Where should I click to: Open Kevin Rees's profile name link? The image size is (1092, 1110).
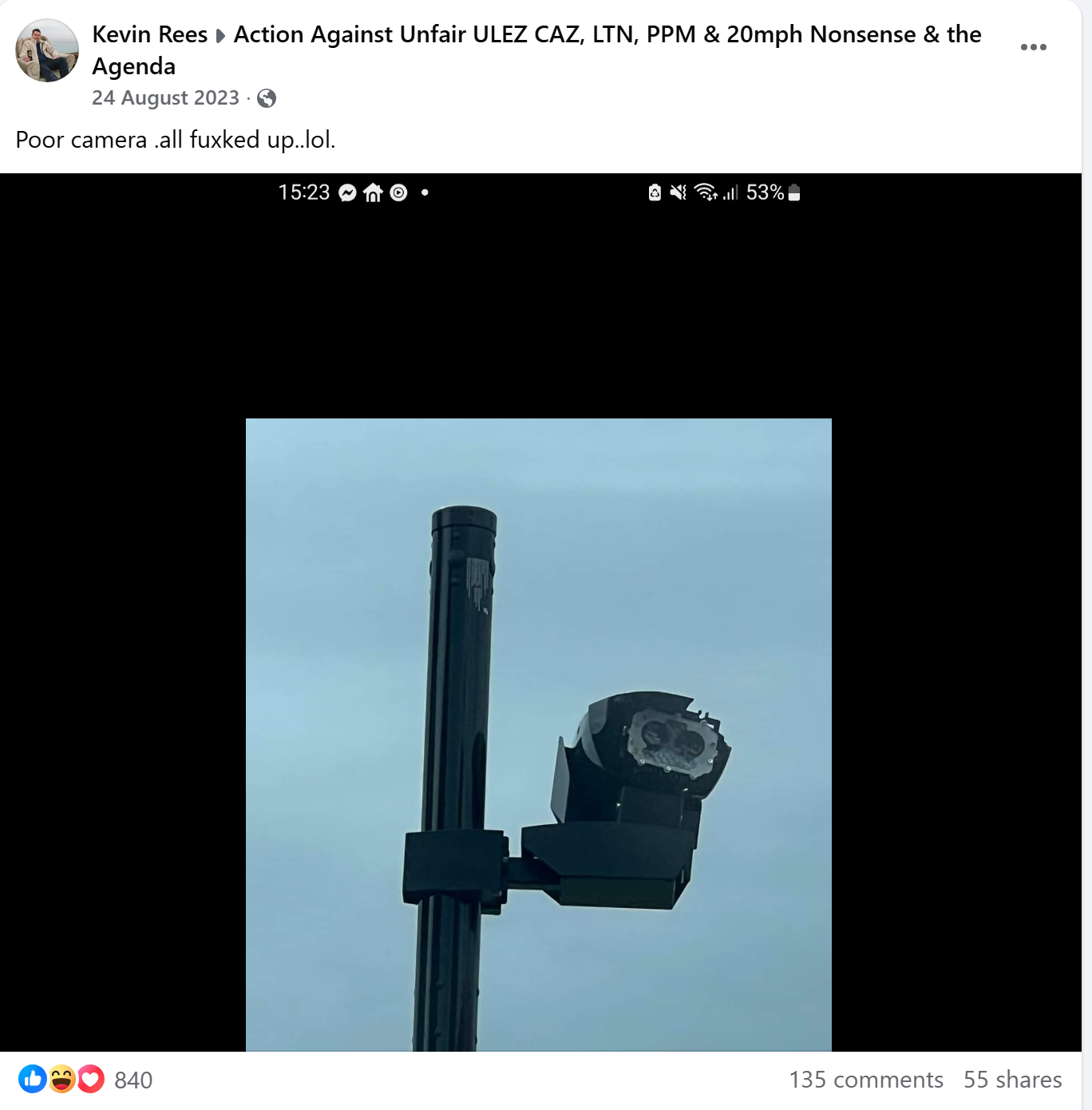(149, 34)
